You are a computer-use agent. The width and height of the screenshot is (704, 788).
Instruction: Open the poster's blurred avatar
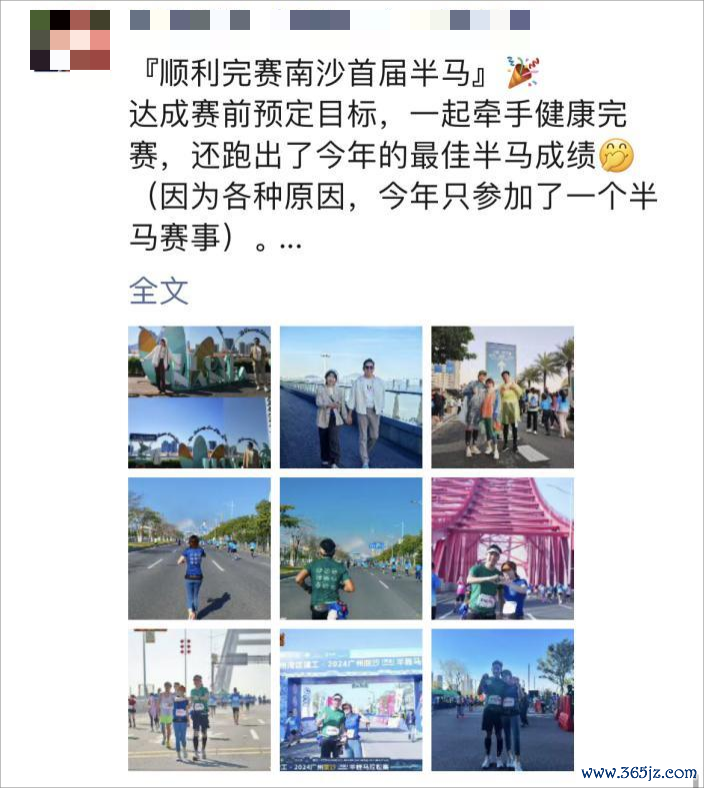(x=70, y=40)
